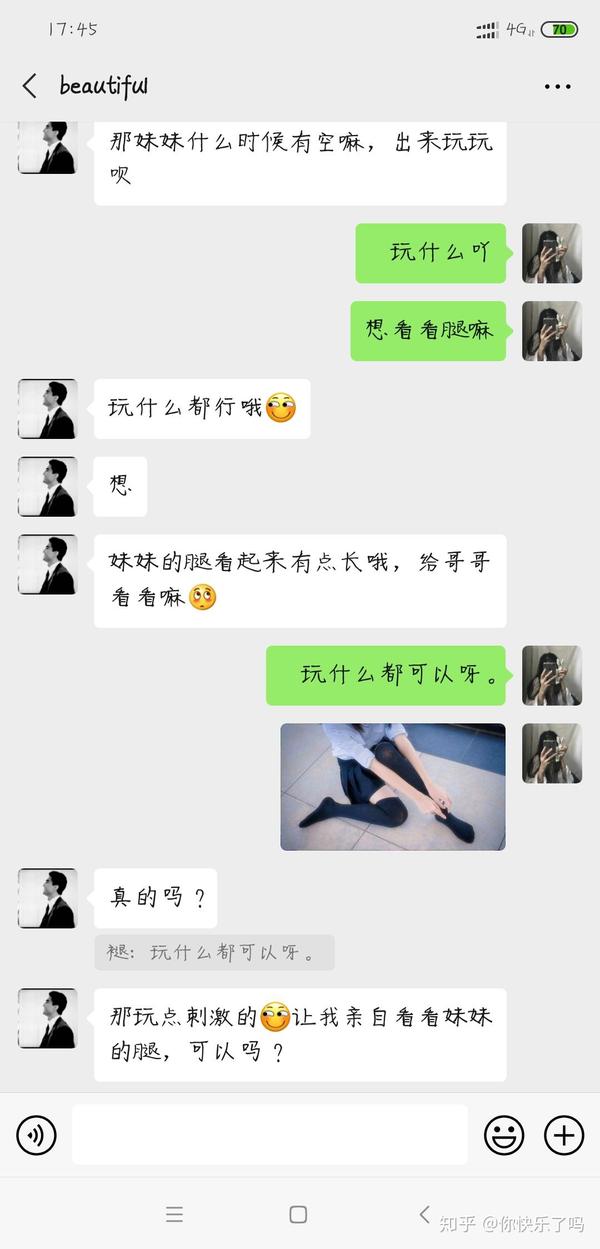Open the chat overflow menu
Screen dimensions: 600x1249
557,87
